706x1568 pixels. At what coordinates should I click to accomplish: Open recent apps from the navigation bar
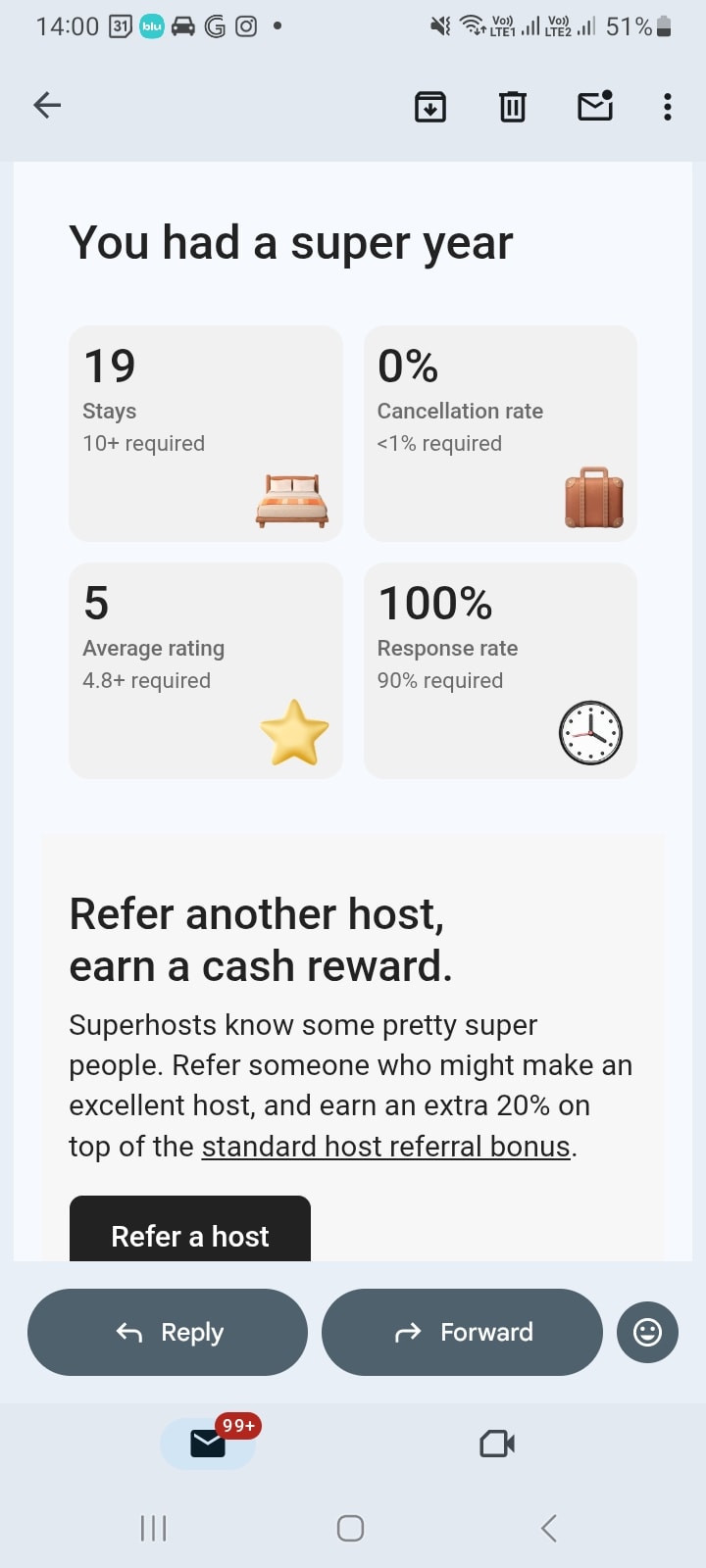pos(154,1528)
